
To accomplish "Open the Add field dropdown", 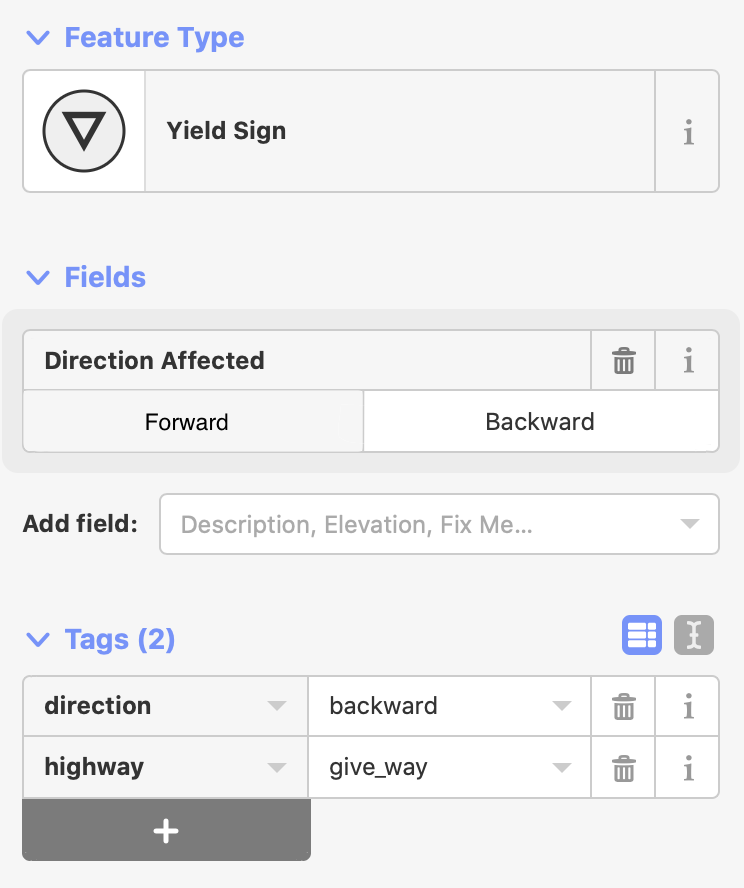I will (439, 524).
